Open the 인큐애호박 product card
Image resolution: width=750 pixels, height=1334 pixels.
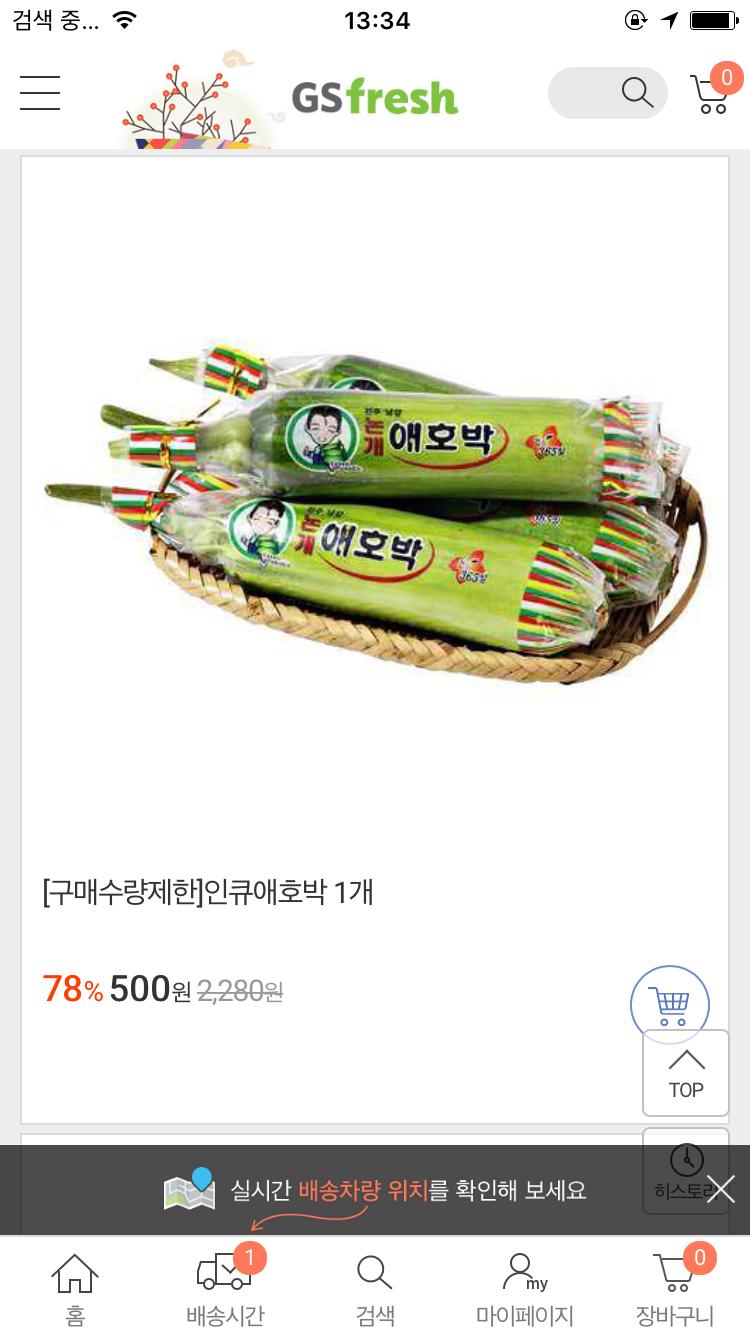[x=374, y=520]
